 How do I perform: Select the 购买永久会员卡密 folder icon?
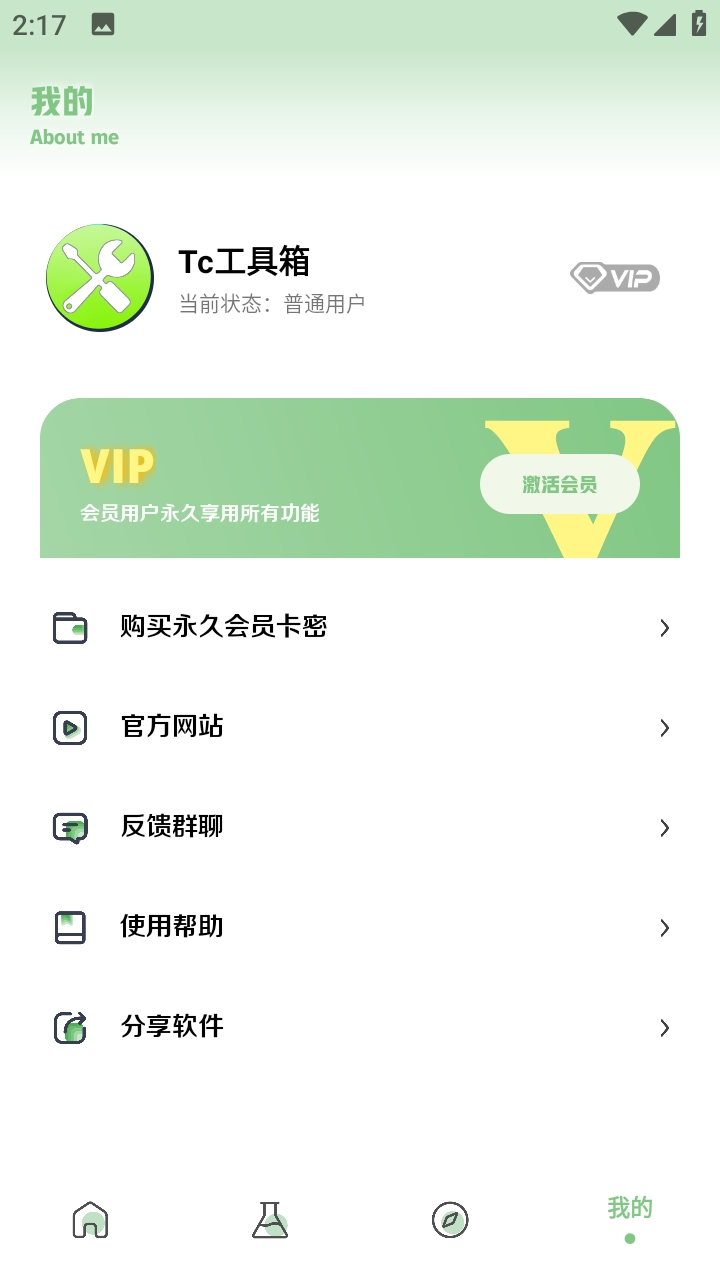click(x=69, y=628)
